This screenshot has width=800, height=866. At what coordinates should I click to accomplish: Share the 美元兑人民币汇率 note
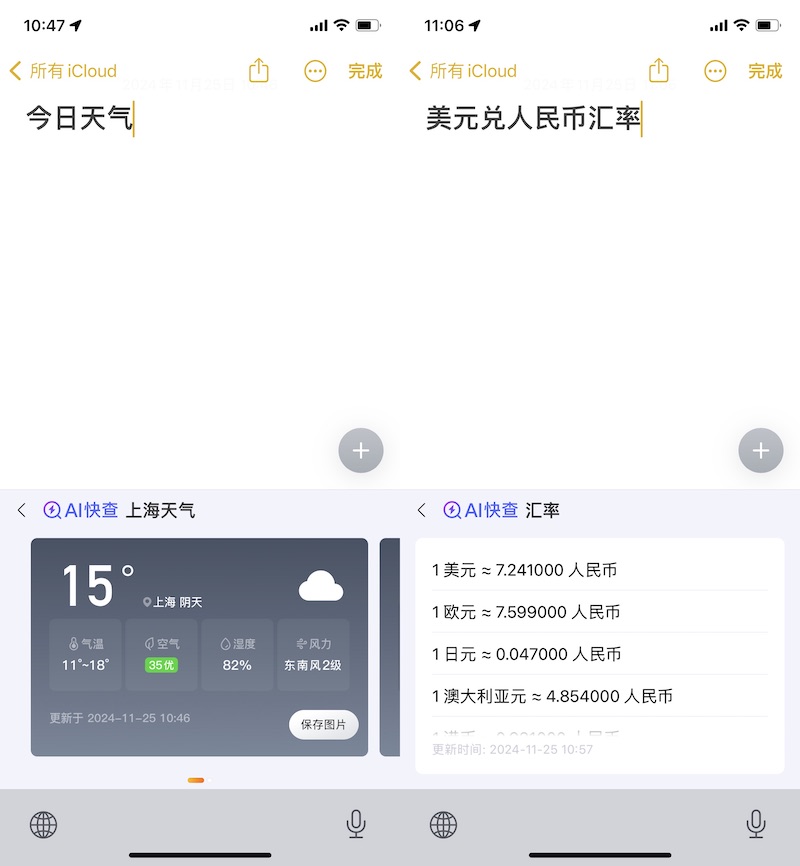(x=659, y=71)
